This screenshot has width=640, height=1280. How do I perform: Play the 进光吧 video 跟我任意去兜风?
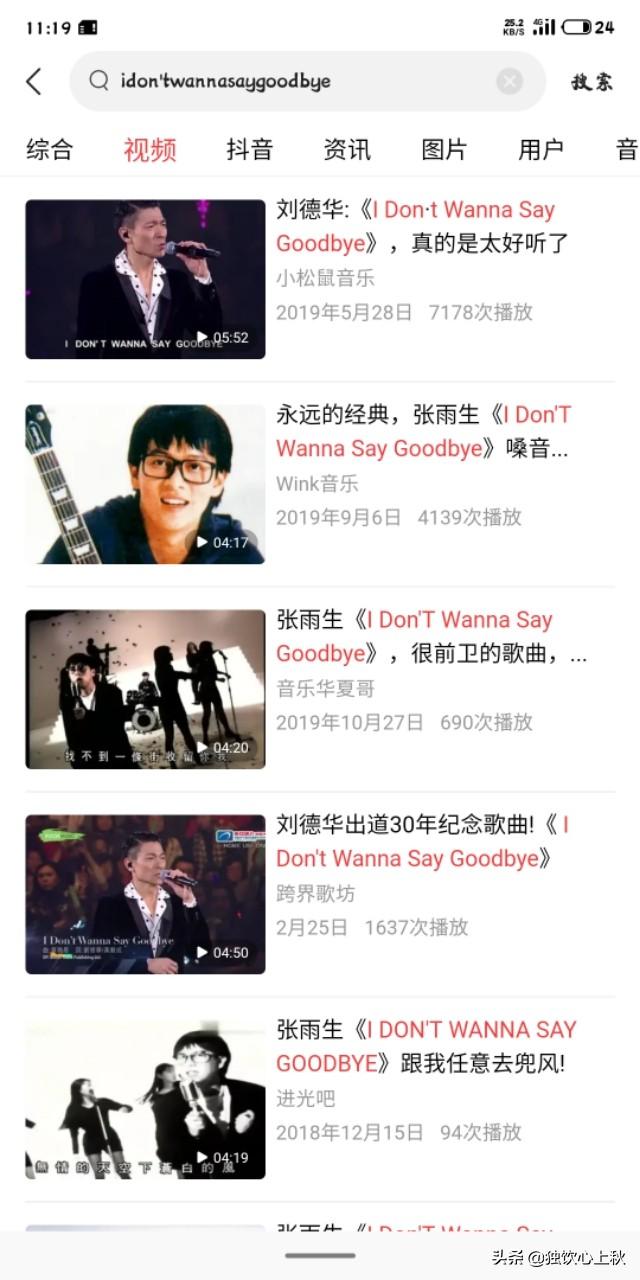click(146, 1099)
